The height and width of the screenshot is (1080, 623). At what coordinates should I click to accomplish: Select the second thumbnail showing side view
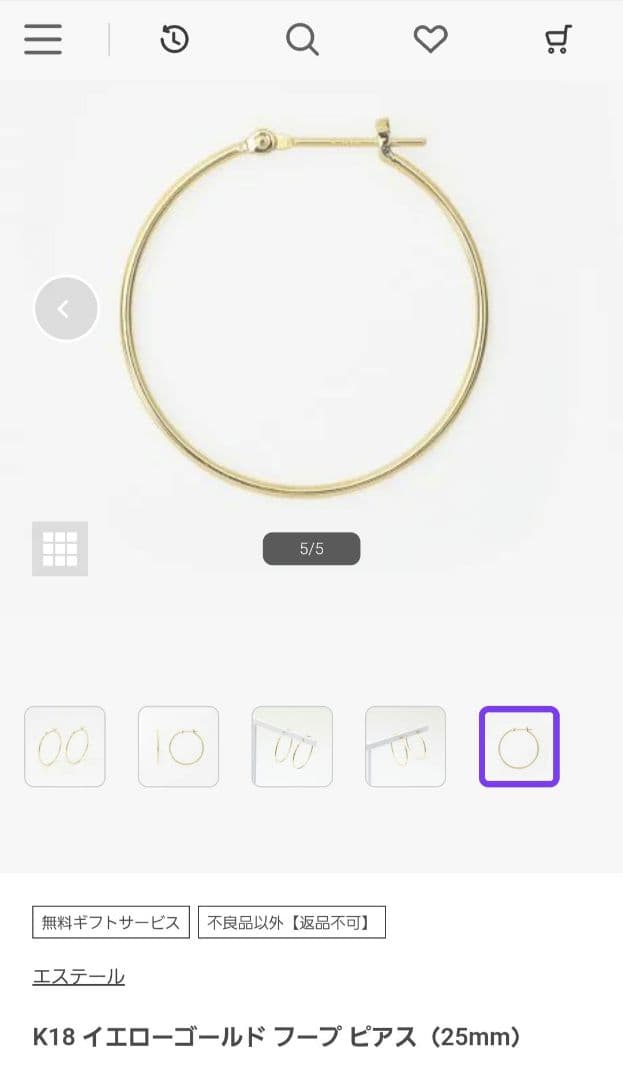click(x=179, y=746)
